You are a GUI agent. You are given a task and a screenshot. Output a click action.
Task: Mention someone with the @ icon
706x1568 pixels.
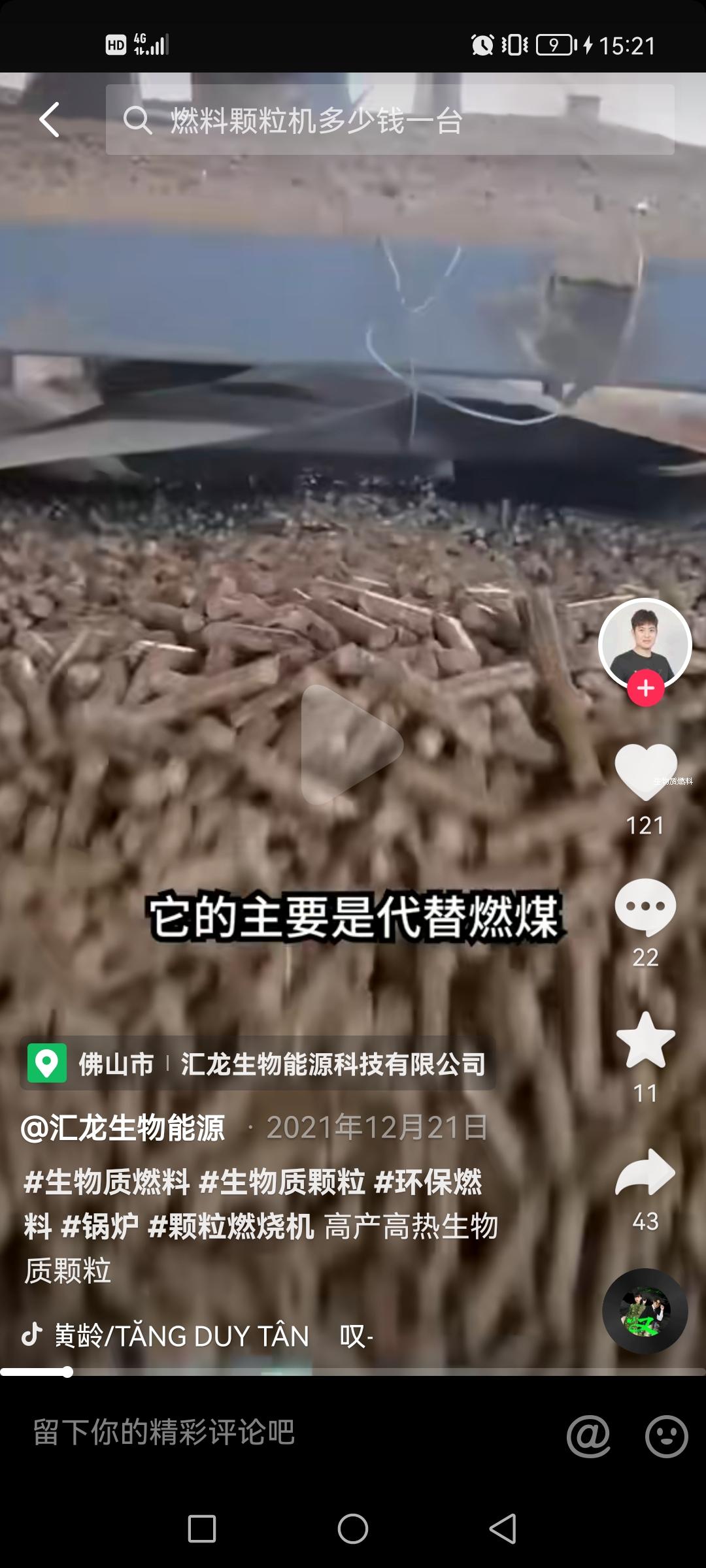(588, 1436)
